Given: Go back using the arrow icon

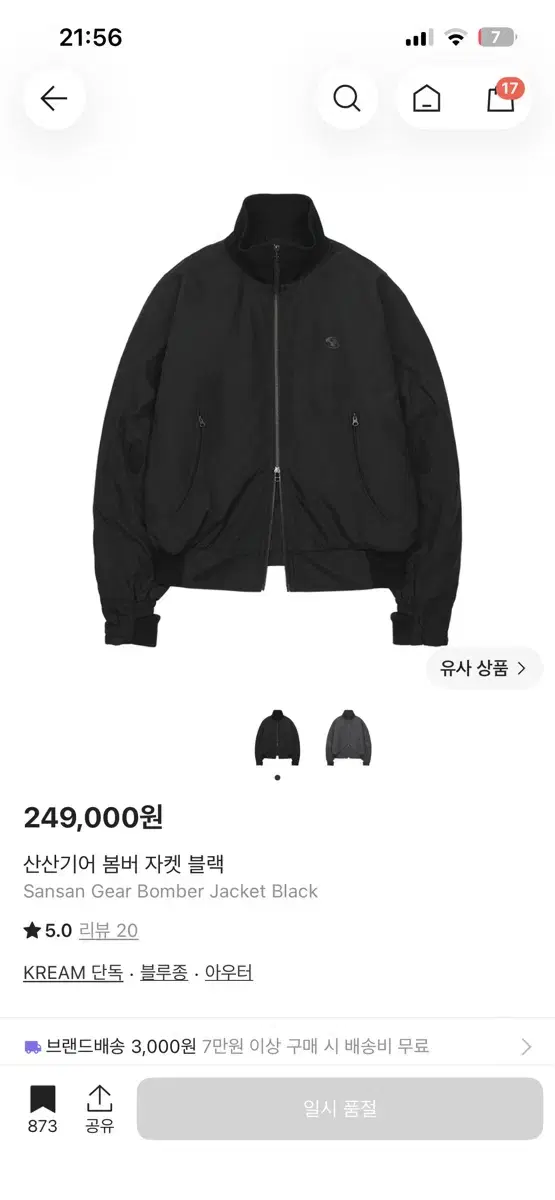Looking at the screenshot, I should pyautogui.click(x=54, y=98).
